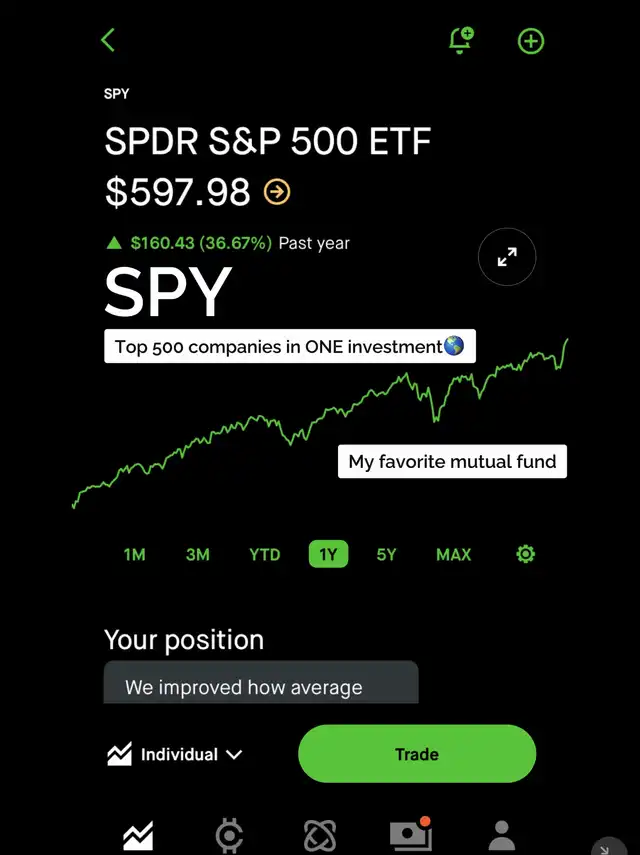Open the Individual account dropdown
The height and width of the screenshot is (855, 640).
[175, 754]
